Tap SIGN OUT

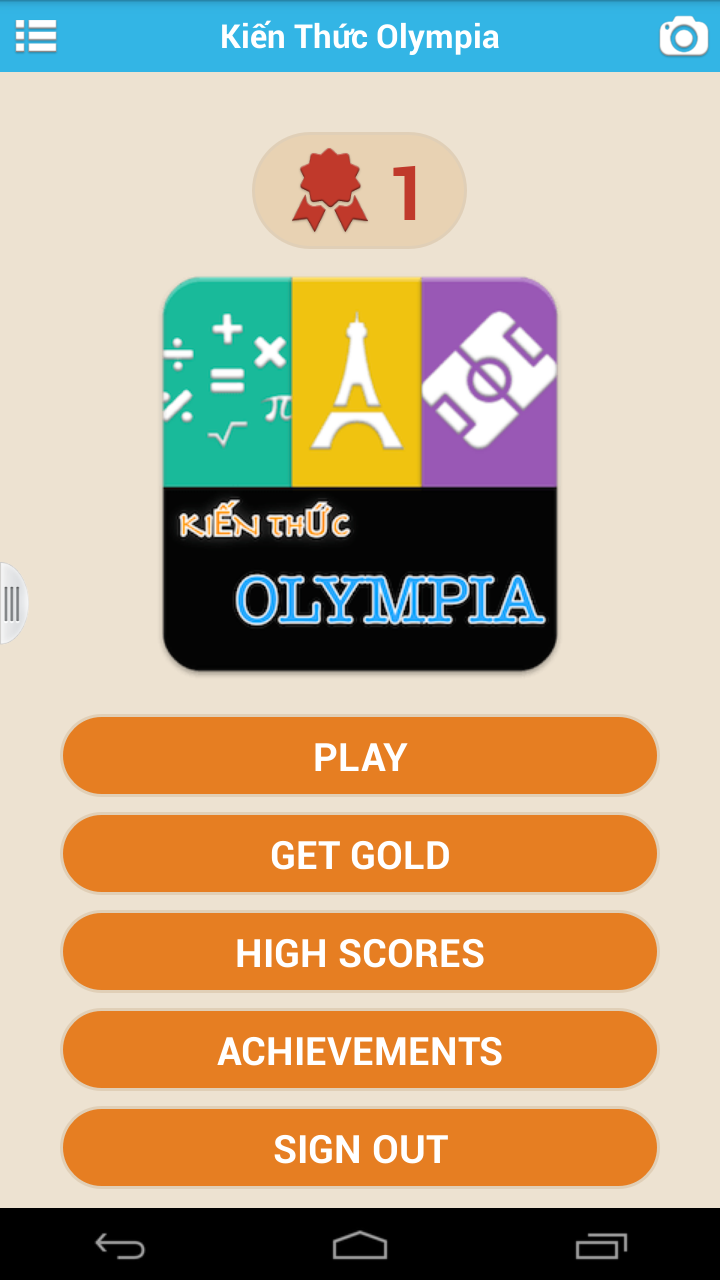coord(360,1148)
